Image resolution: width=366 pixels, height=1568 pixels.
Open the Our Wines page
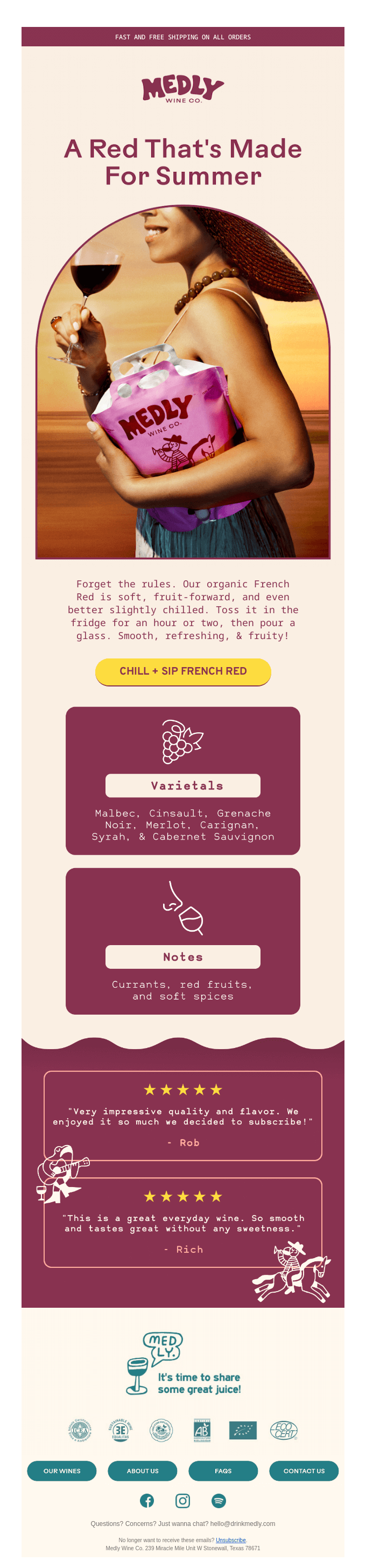[x=62, y=1470]
